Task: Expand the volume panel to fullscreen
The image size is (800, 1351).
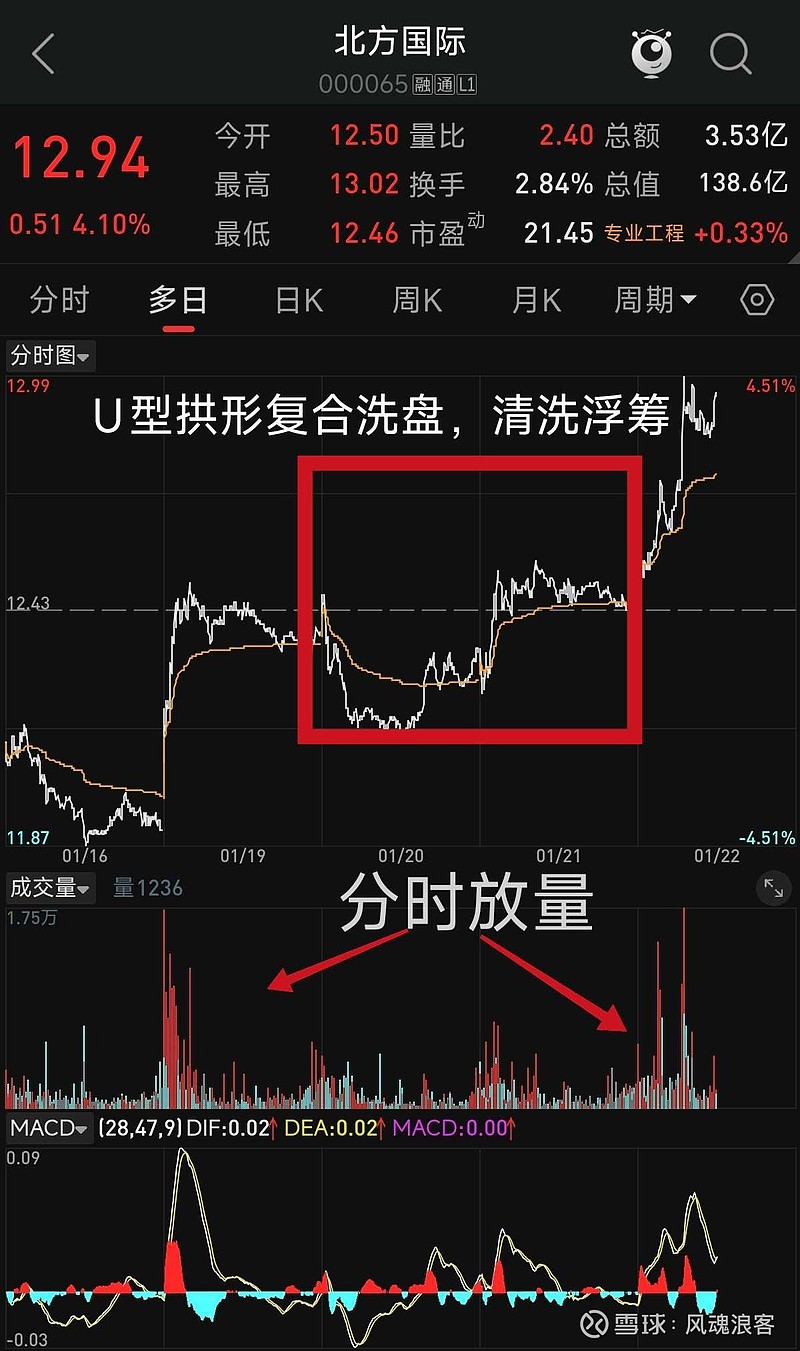Action: 772,887
